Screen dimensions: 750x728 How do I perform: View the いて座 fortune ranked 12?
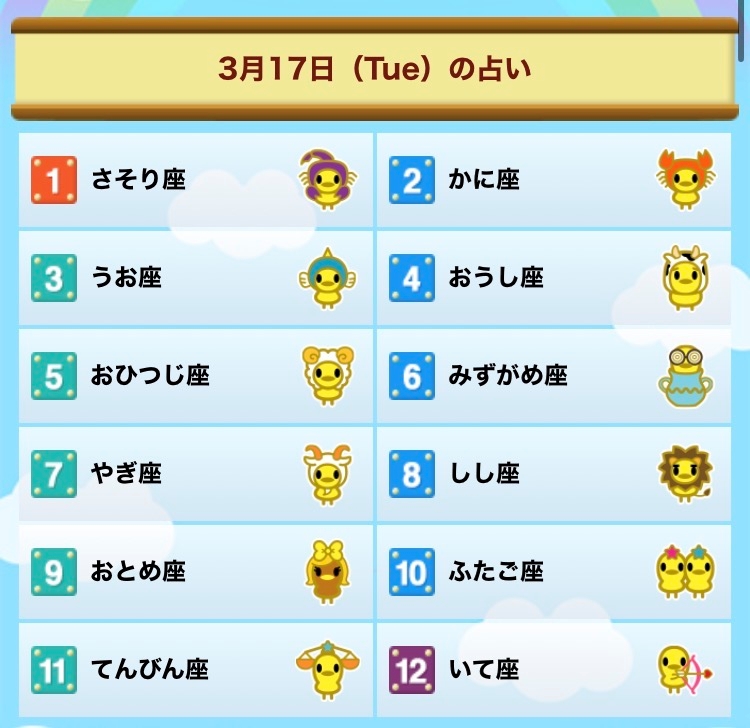click(554, 670)
